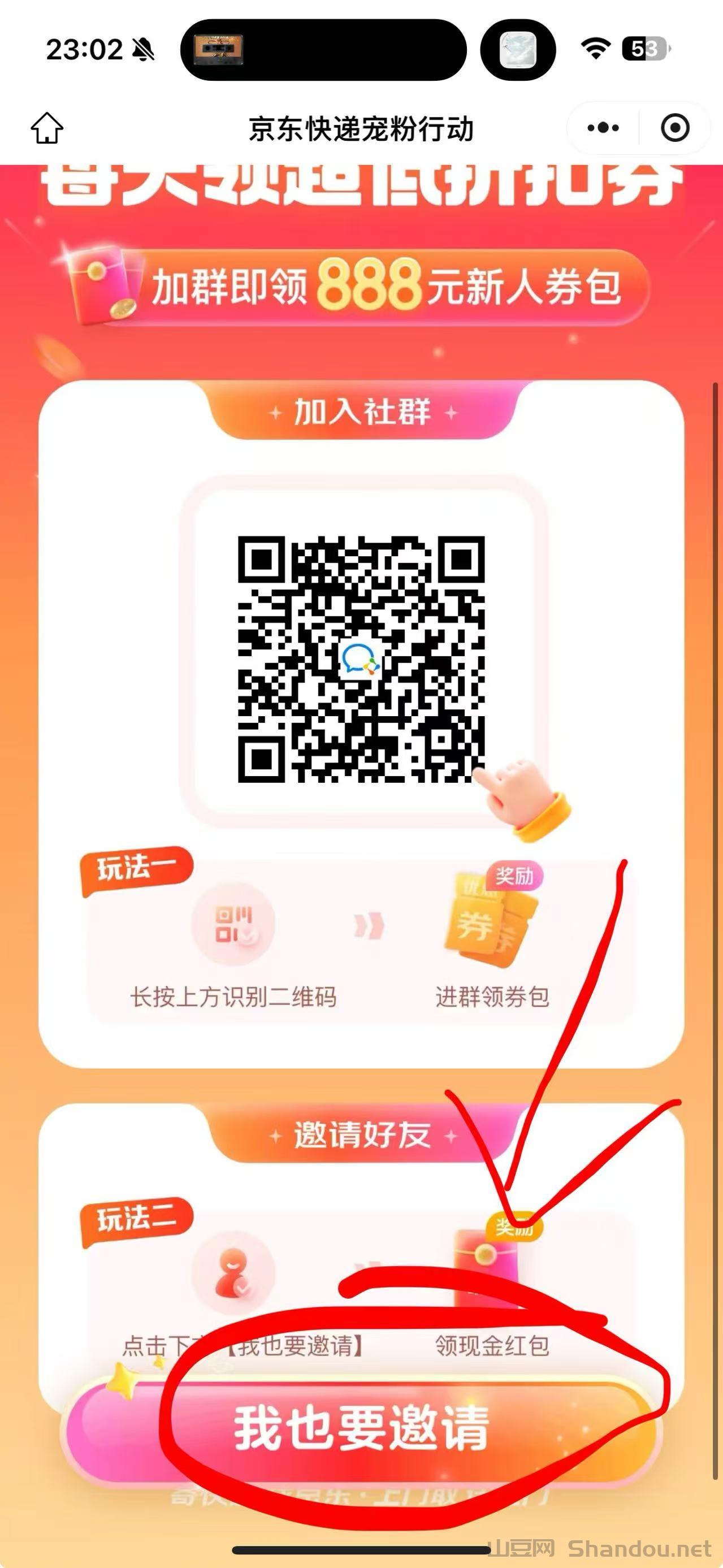Close the mini program with the circle button

(x=675, y=128)
